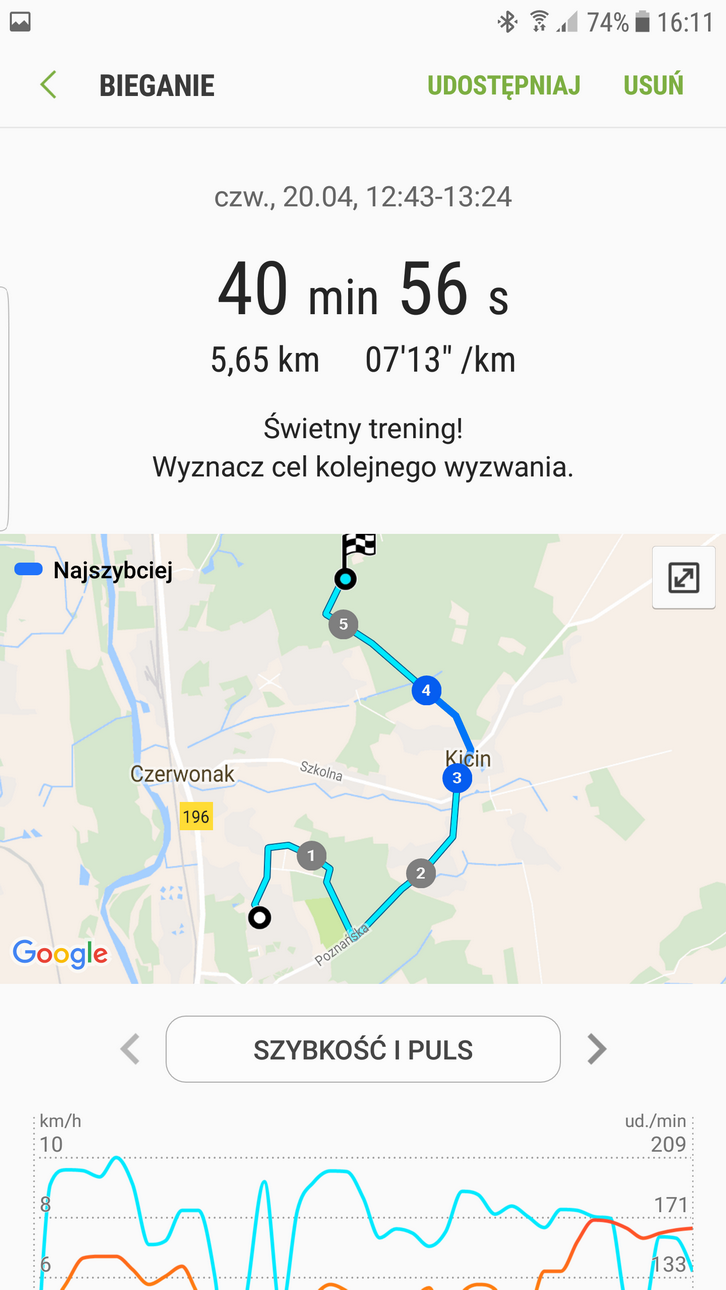This screenshot has height=1290, width=726.
Task: Go back from the Bieganie screen
Action: [x=48, y=85]
